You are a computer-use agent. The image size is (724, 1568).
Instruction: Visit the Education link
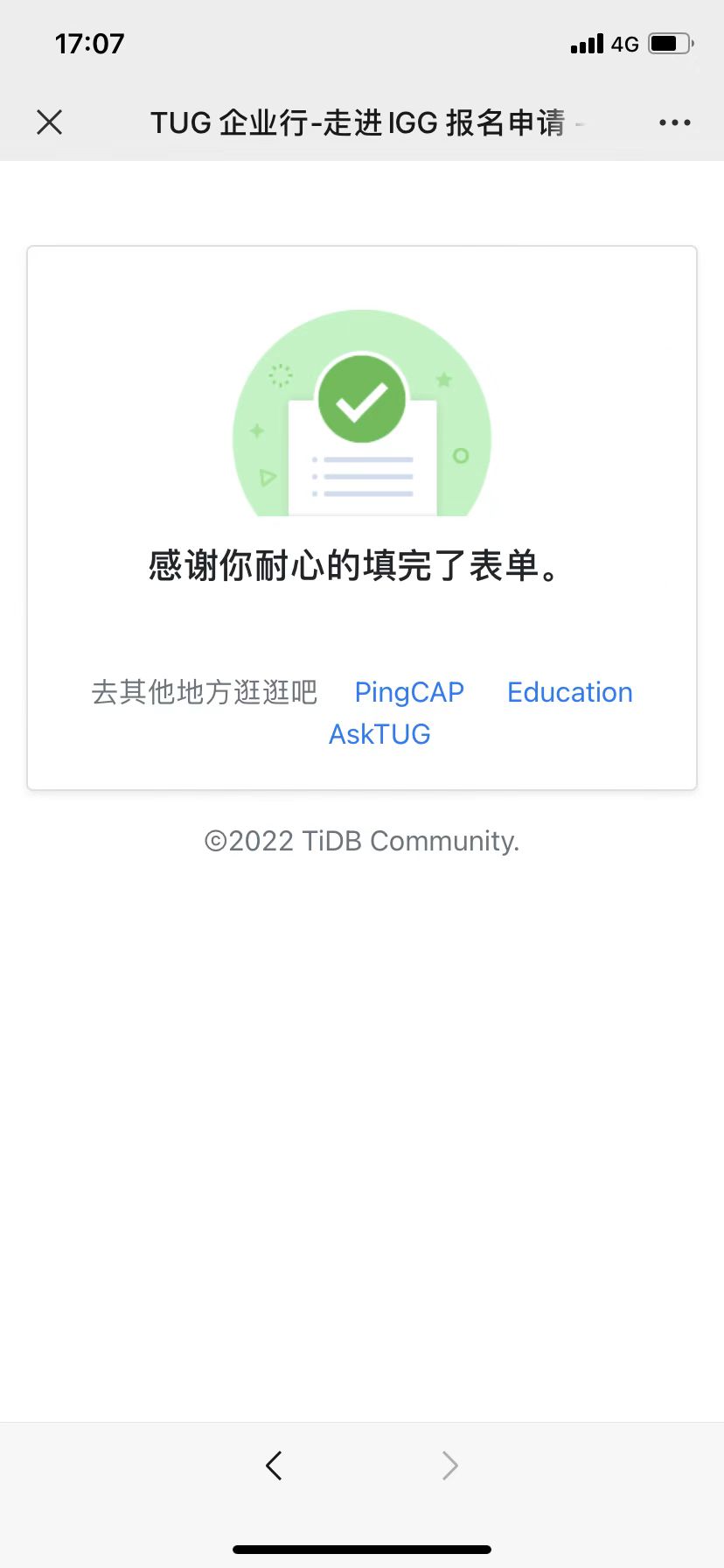(569, 692)
